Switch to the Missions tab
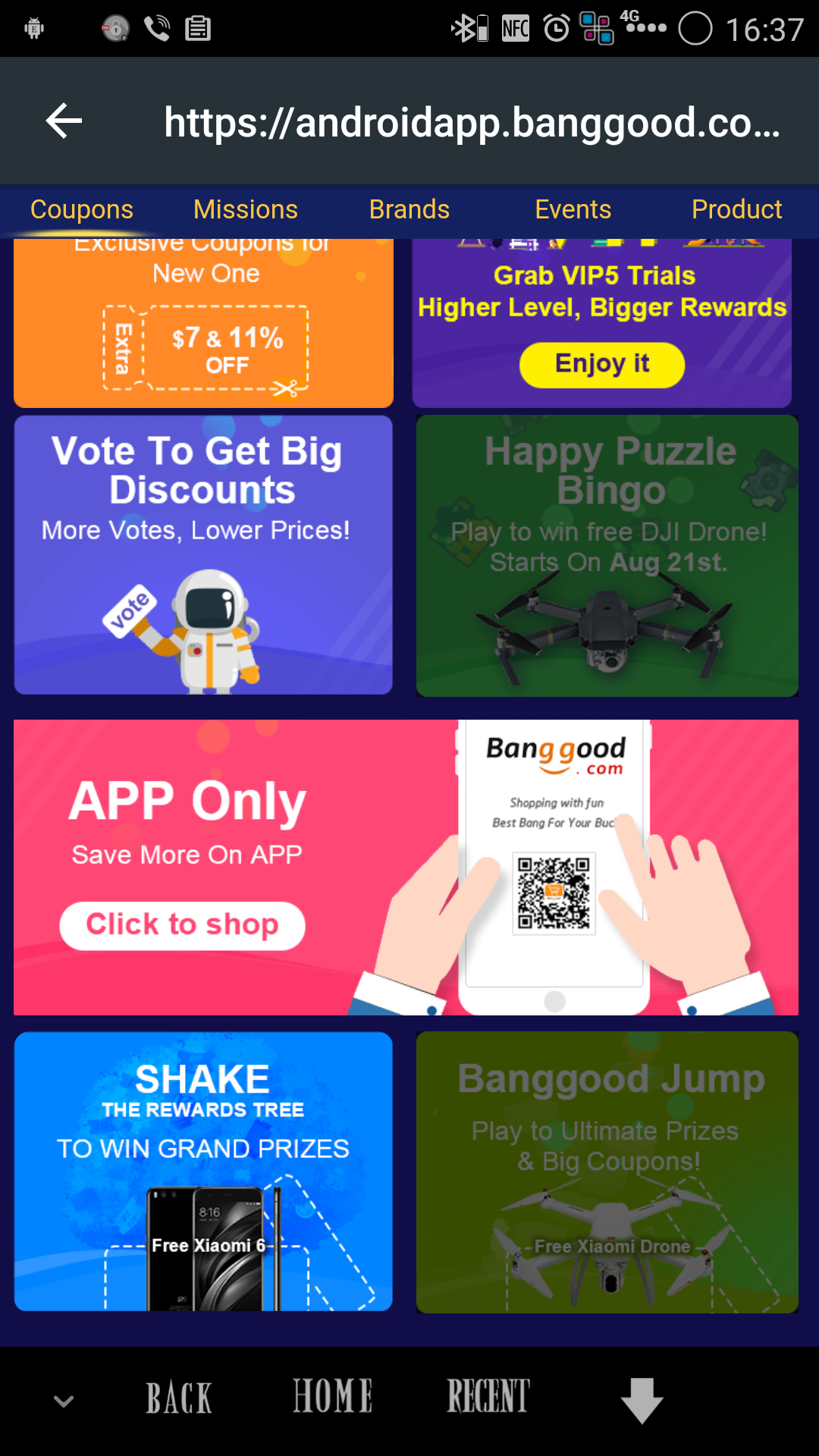This screenshot has width=819, height=1456. click(245, 209)
